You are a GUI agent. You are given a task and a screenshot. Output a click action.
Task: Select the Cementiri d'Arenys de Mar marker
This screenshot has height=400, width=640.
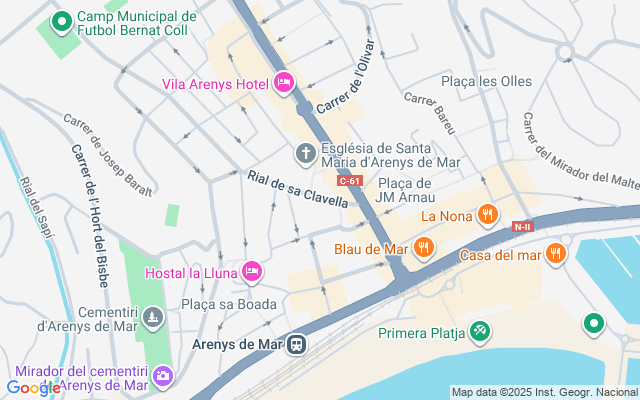click(151, 317)
